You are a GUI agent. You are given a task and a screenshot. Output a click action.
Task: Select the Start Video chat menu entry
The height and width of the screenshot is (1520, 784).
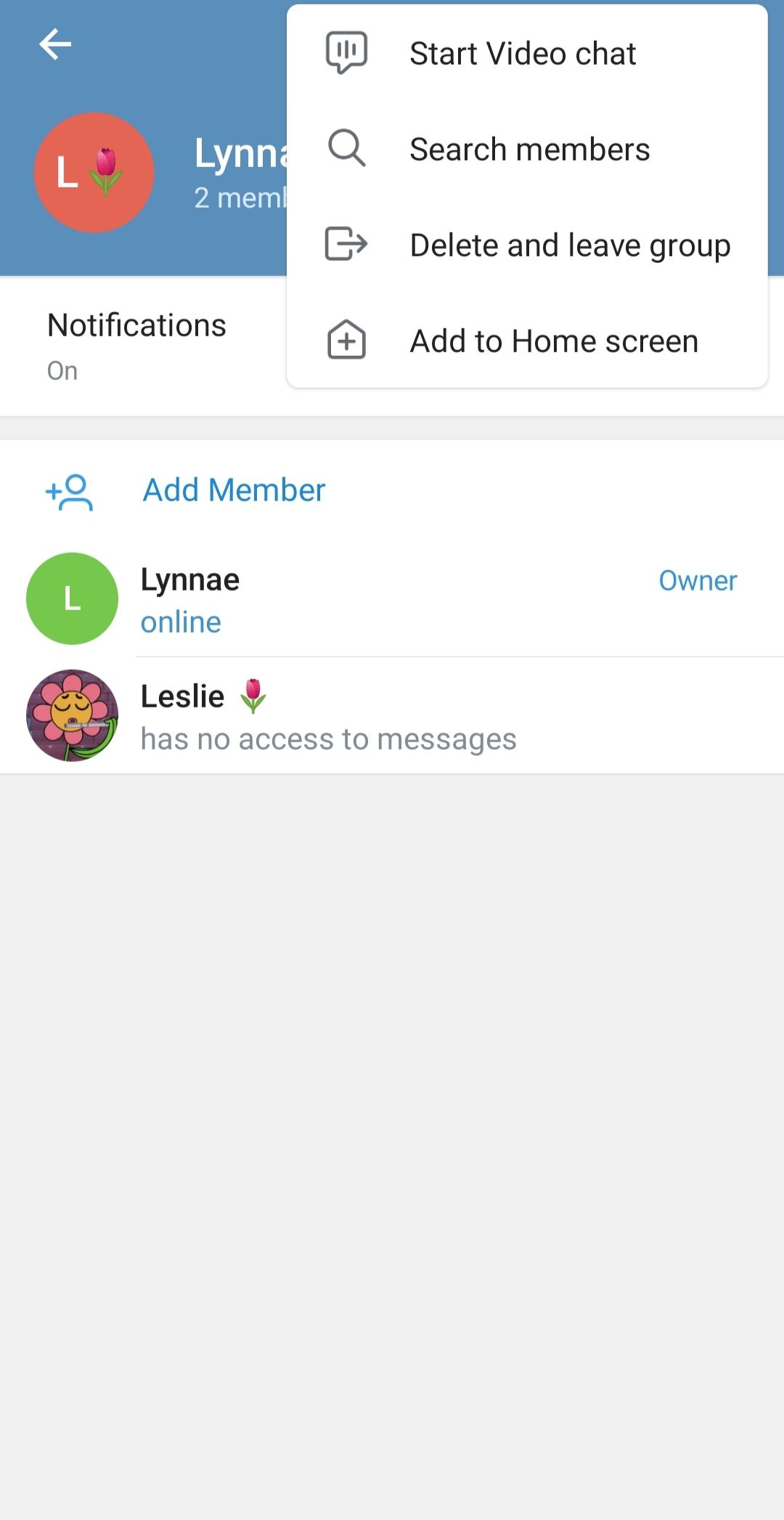[523, 52]
